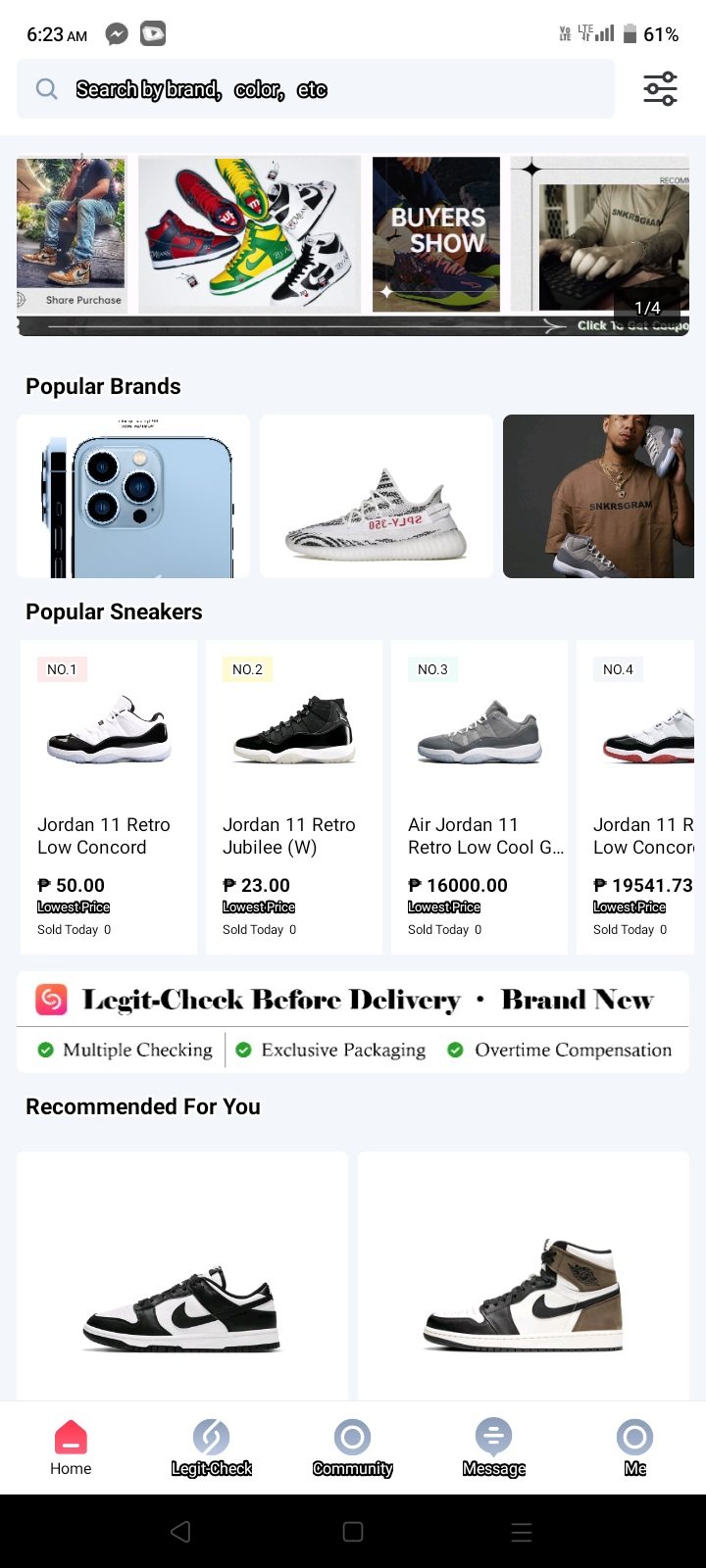Tap the system back navigation button
This screenshot has width=706, height=1568.
180,1532
